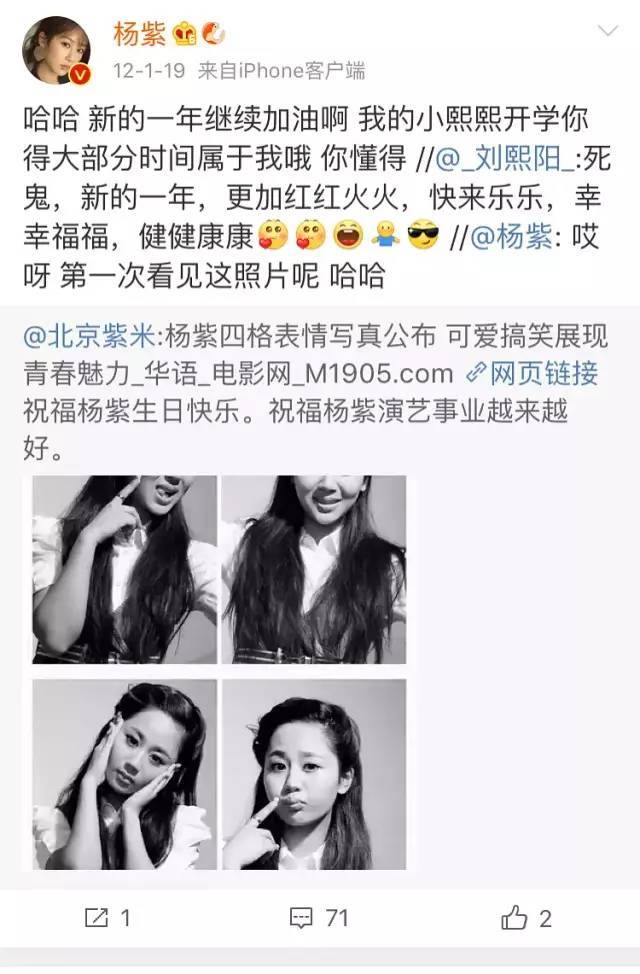This screenshot has height=974, width=640.
Task: Repost this Weibo post
Action: (108, 917)
